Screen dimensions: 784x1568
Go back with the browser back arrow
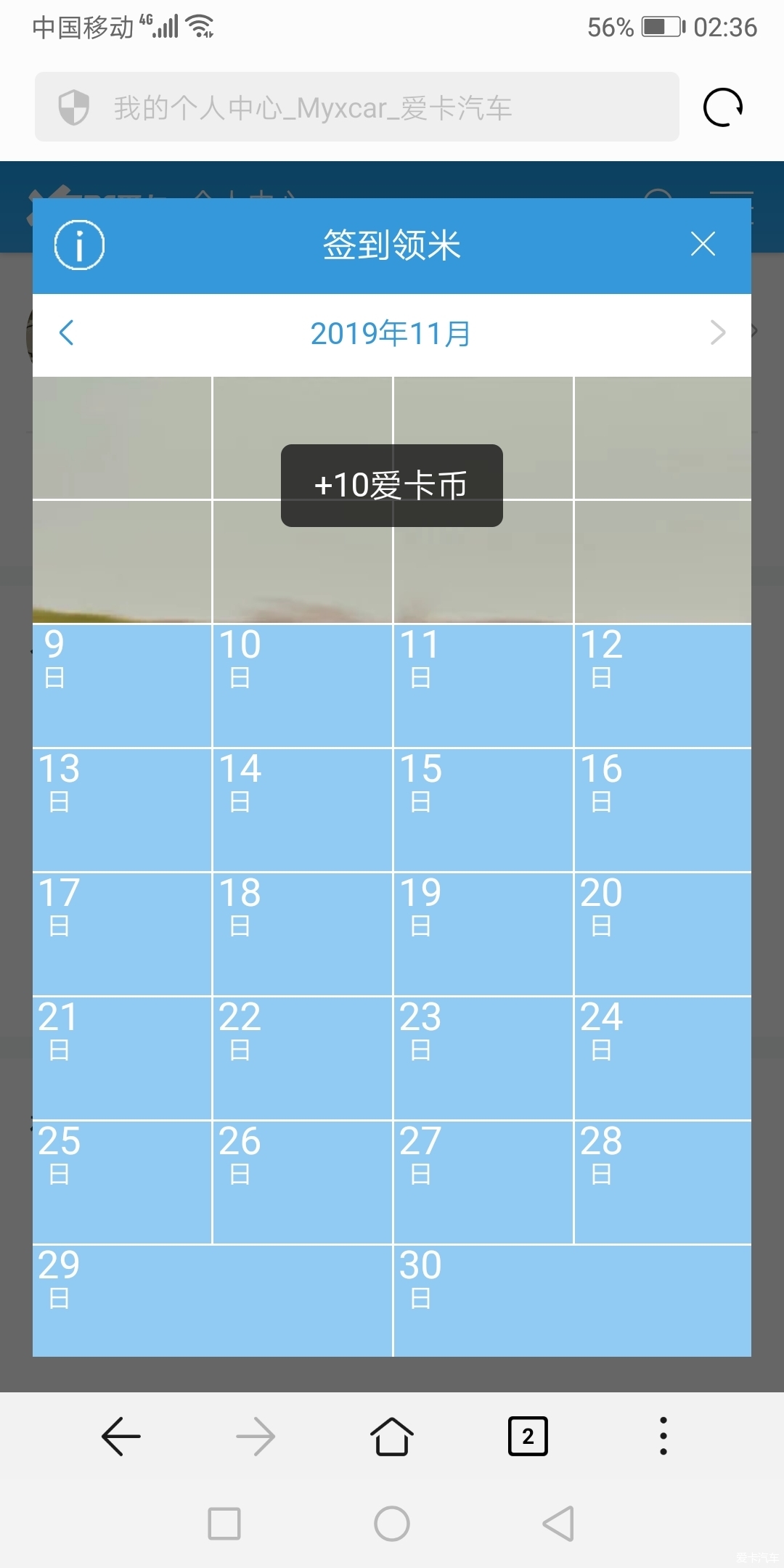tap(121, 1436)
